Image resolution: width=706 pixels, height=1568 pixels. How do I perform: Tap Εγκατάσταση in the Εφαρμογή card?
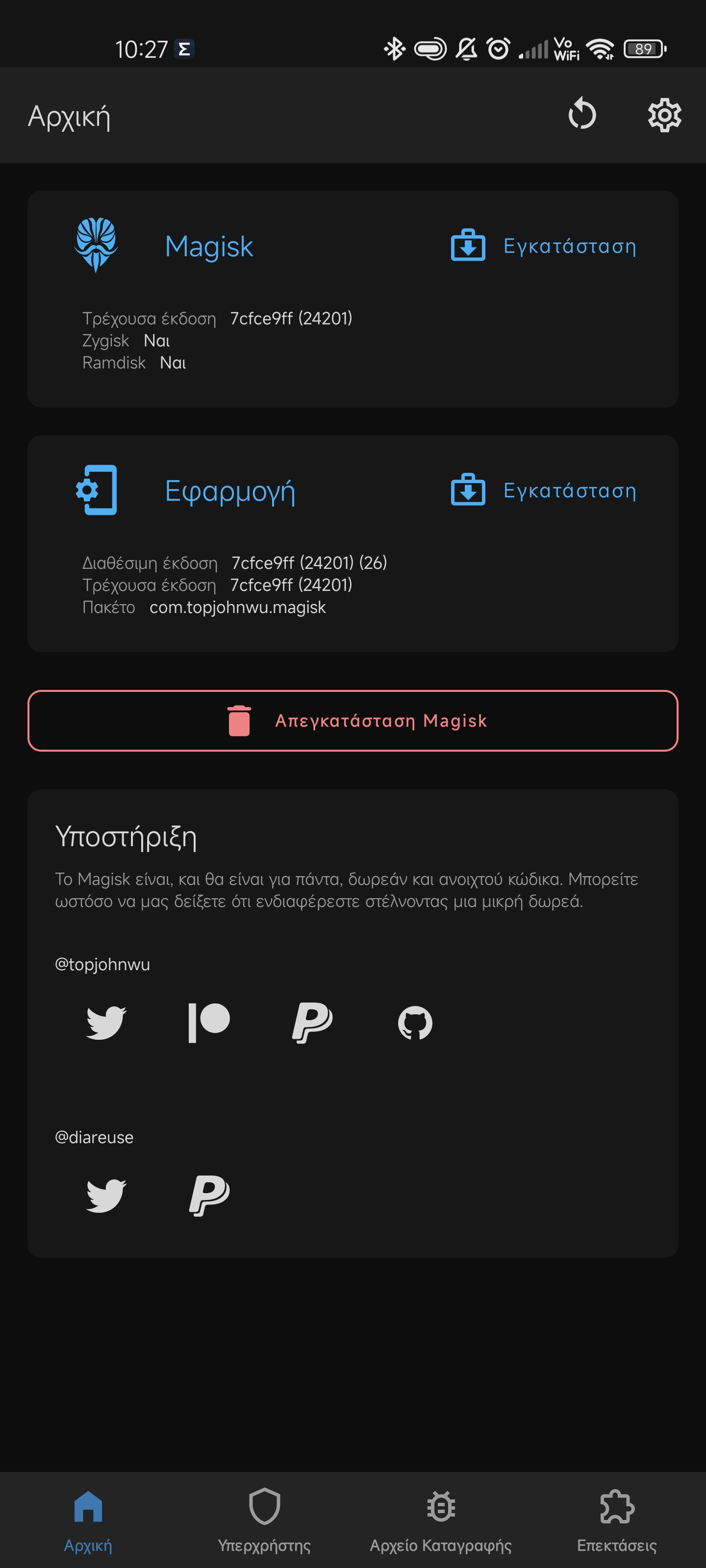click(x=543, y=490)
